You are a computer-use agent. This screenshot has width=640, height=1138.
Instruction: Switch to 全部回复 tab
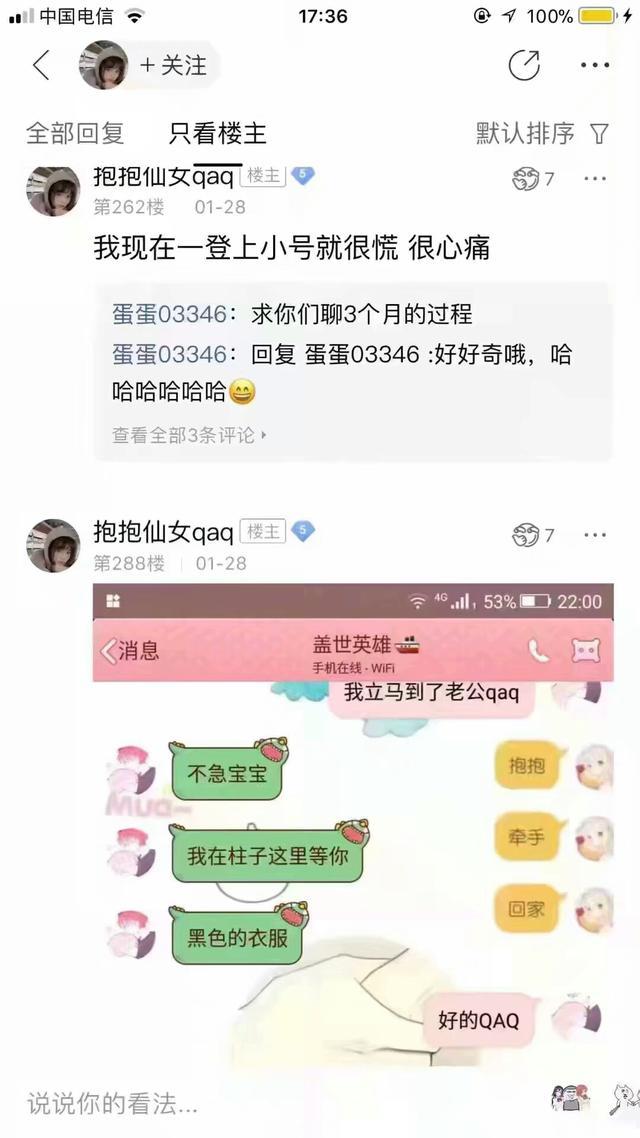click(75, 133)
